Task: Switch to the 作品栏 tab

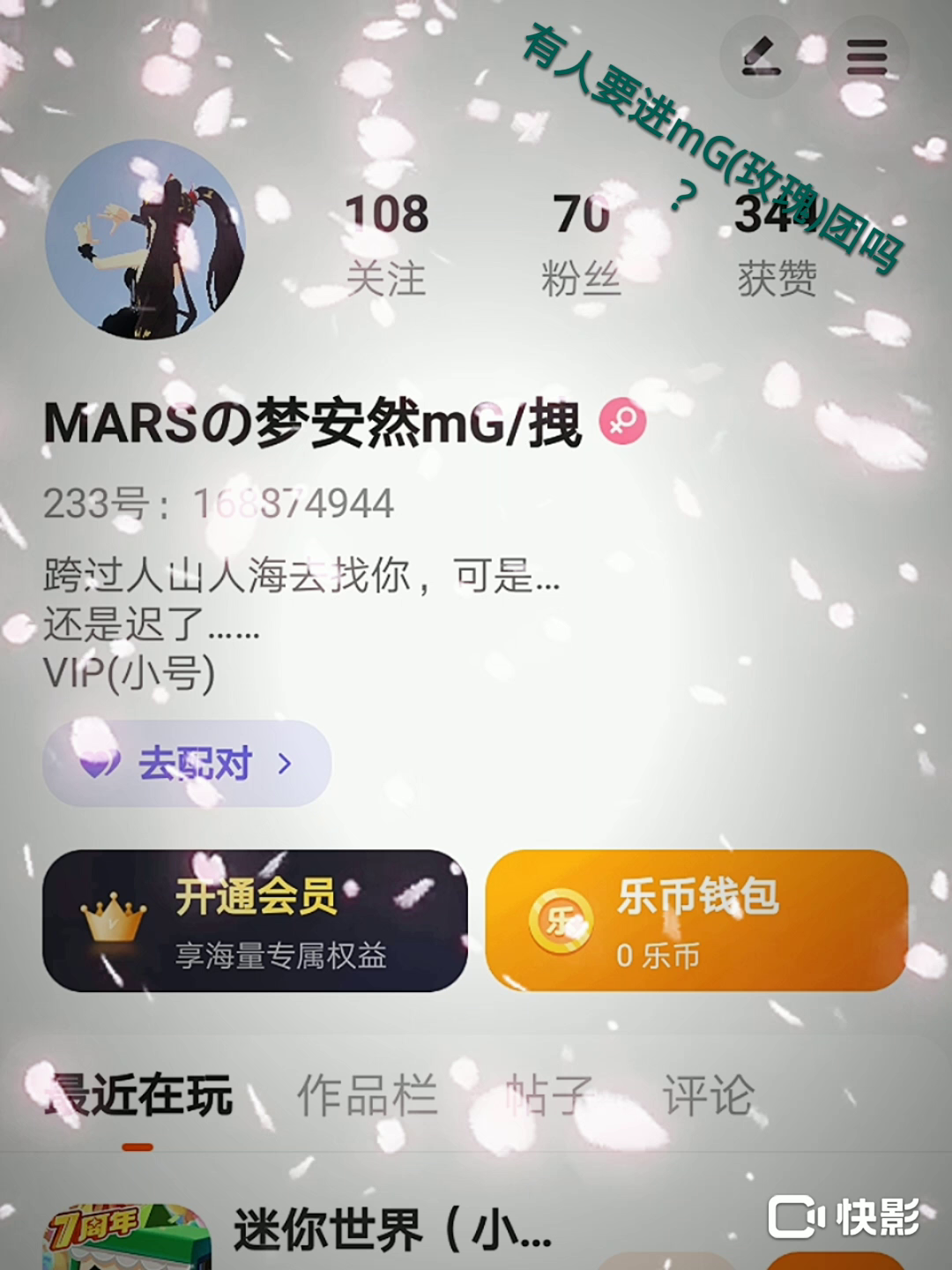Action: (367, 1096)
